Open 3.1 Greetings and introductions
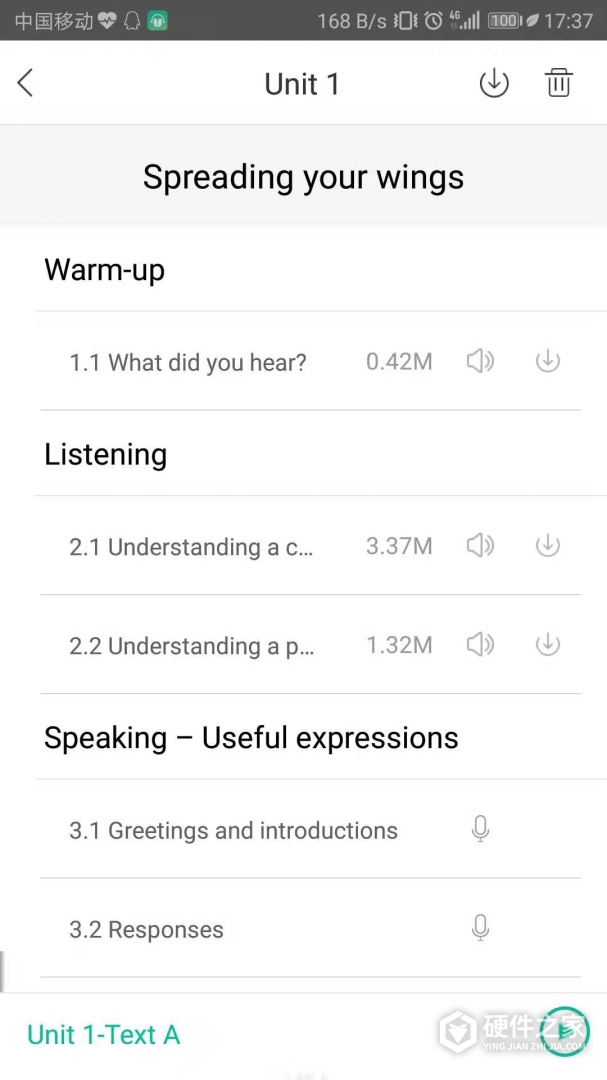 [233, 830]
